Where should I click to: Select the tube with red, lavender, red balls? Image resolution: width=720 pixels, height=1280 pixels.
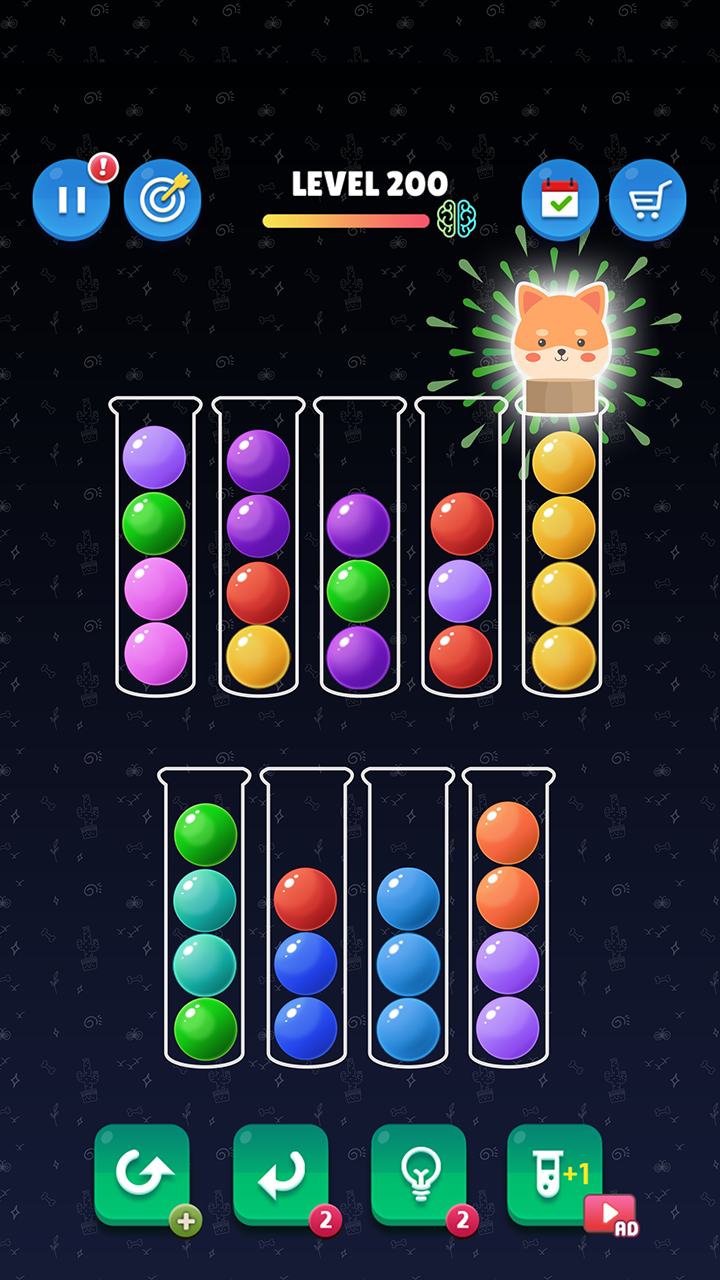(461, 546)
